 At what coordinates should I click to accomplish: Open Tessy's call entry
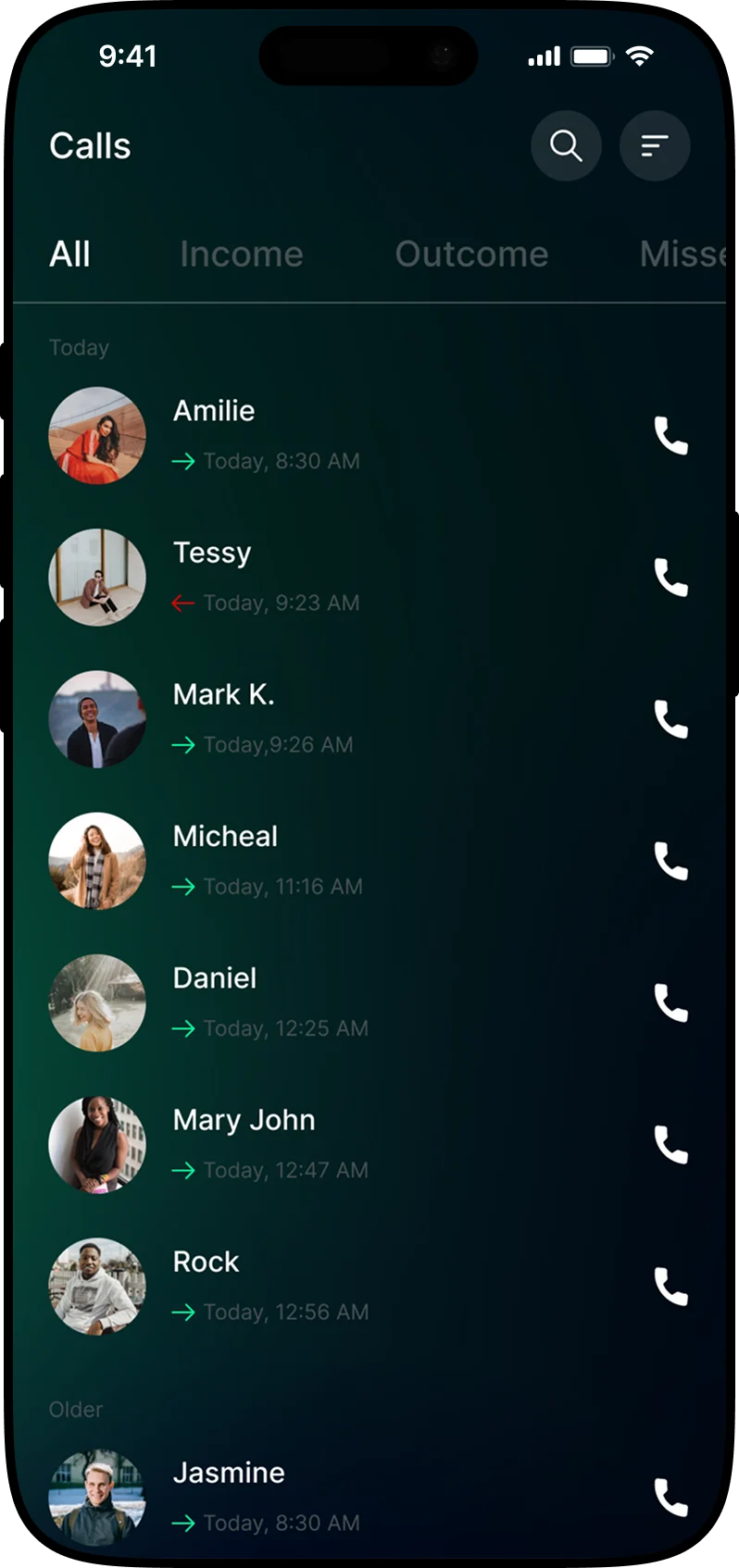(x=369, y=578)
